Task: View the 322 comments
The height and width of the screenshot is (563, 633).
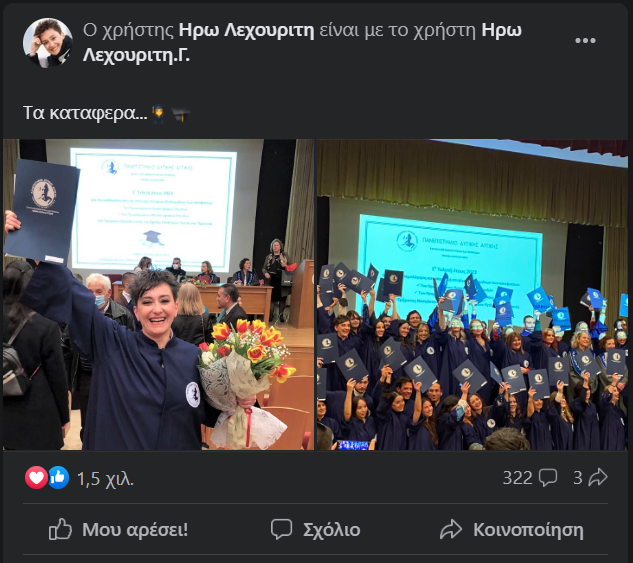Action: coord(529,478)
